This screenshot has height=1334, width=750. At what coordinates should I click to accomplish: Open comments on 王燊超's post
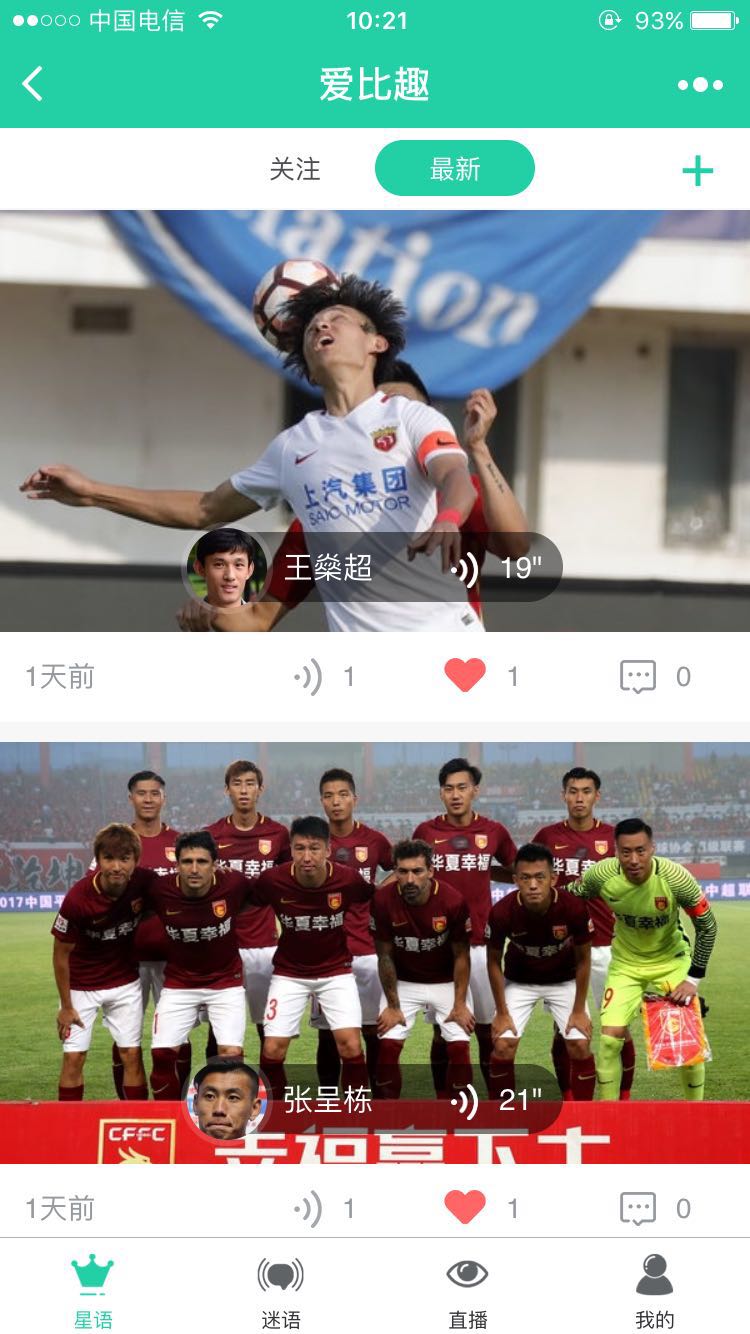[x=638, y=677]
